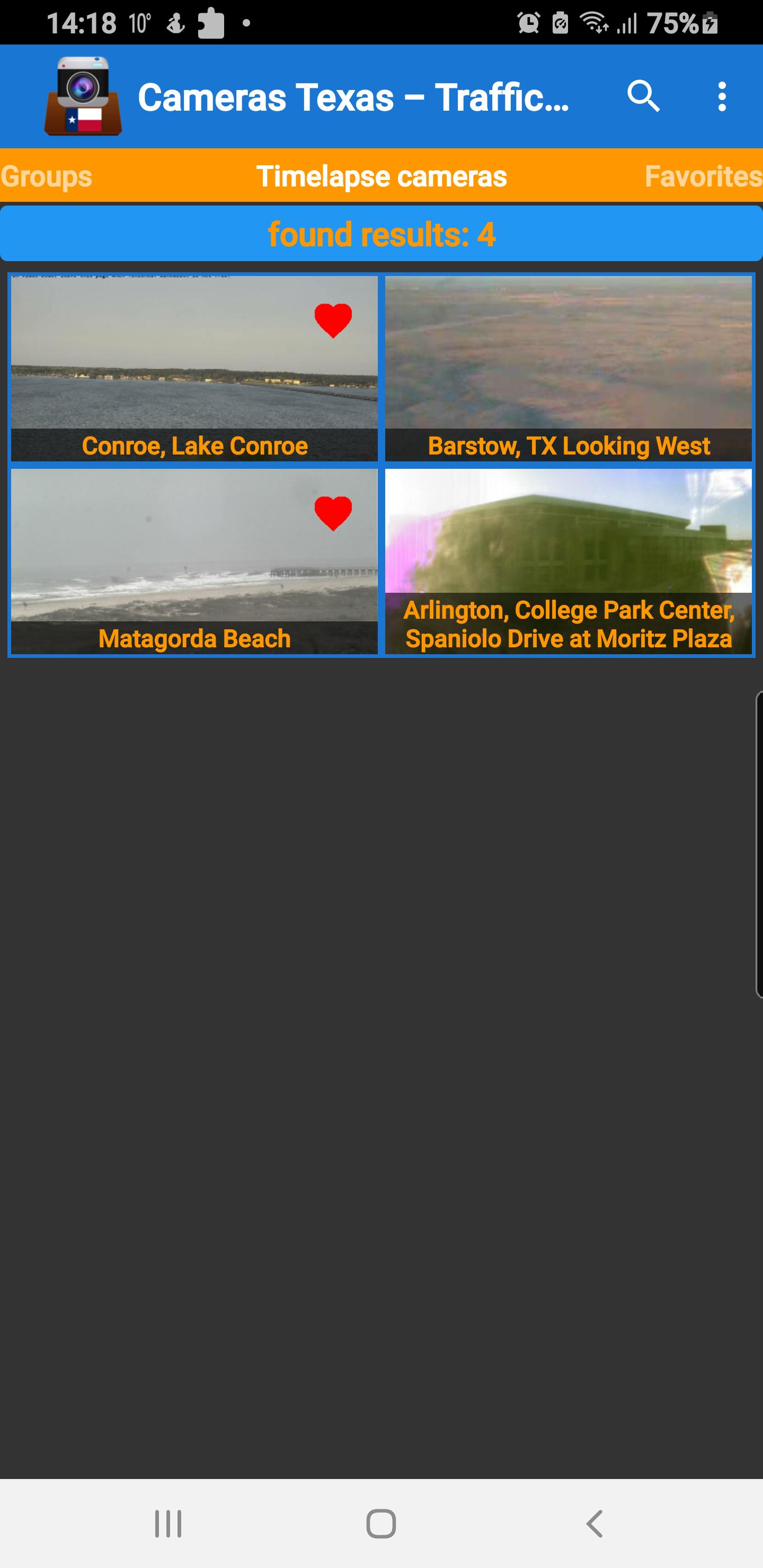Open the recent apps view

(168, 1524)
